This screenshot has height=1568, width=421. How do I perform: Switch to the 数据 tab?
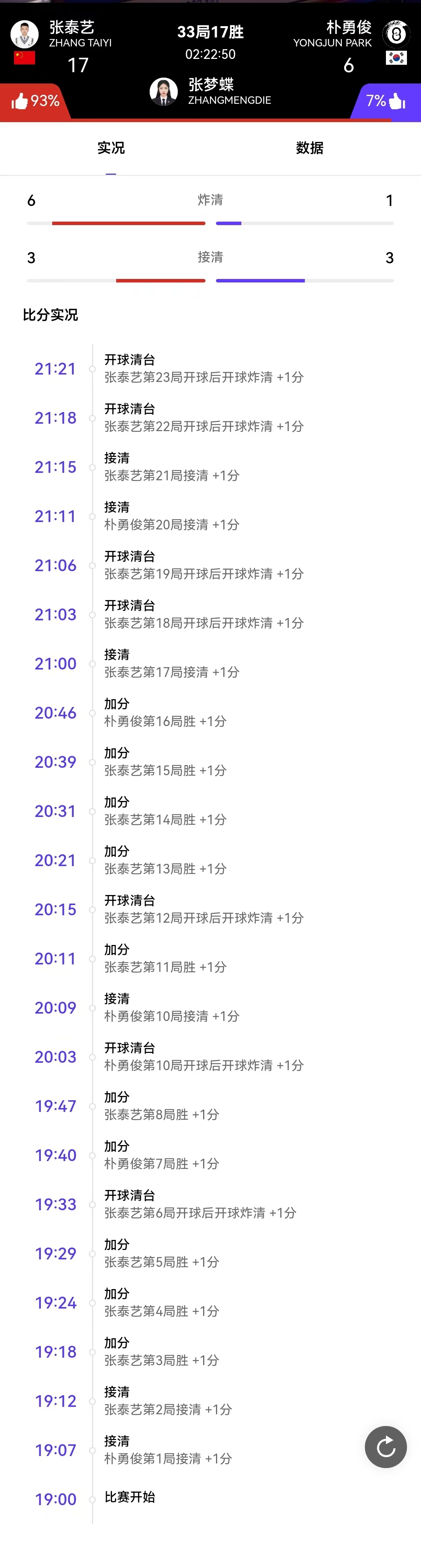pos(310,148)
